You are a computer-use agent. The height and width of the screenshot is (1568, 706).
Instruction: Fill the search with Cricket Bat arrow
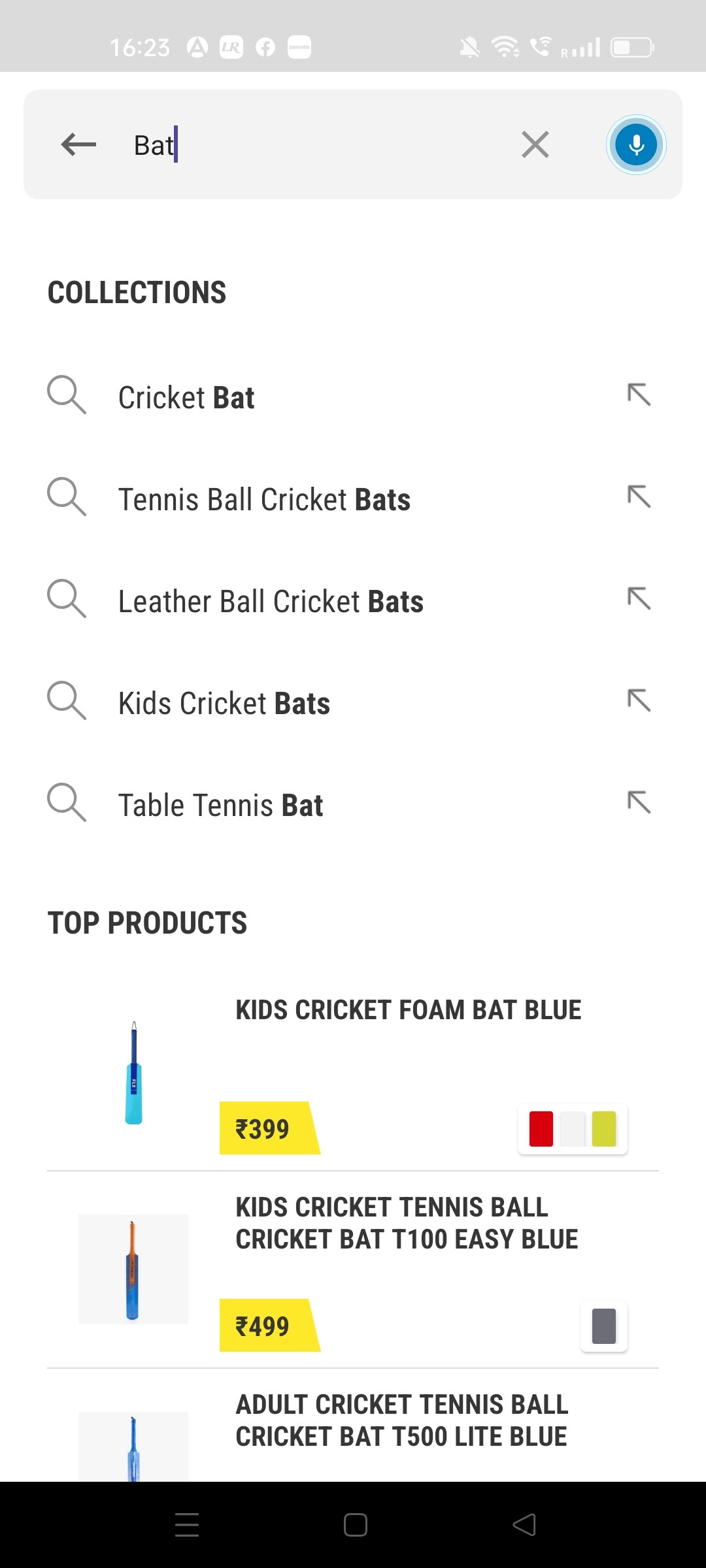point(639,395)
